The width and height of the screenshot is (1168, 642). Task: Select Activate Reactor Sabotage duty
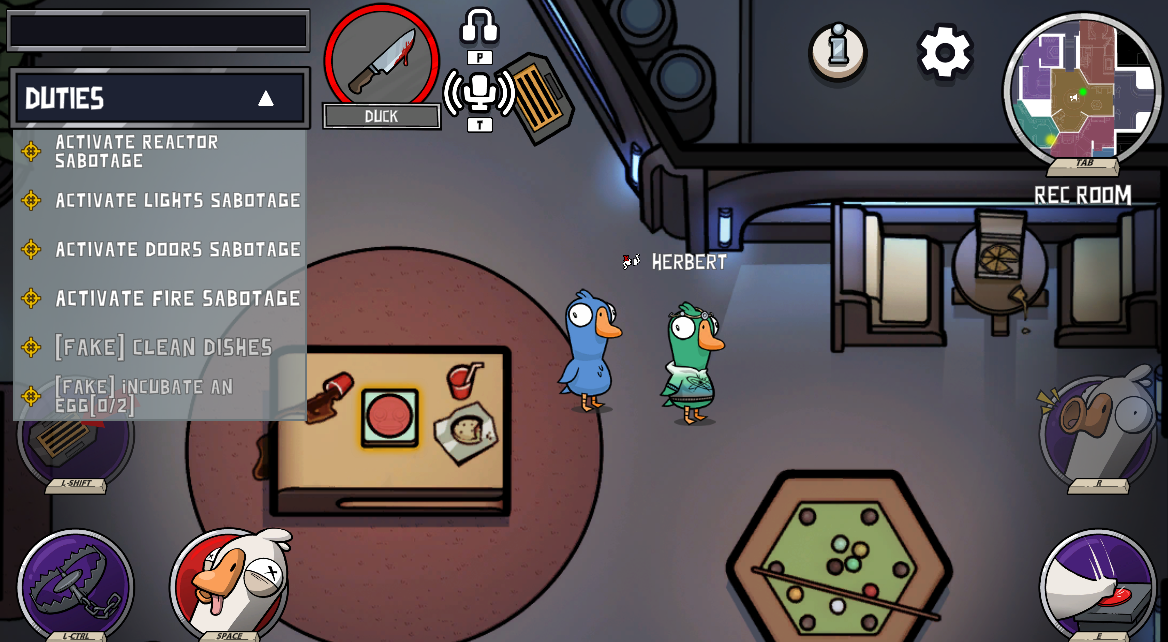pyautogui.click(x=136, y=151)
